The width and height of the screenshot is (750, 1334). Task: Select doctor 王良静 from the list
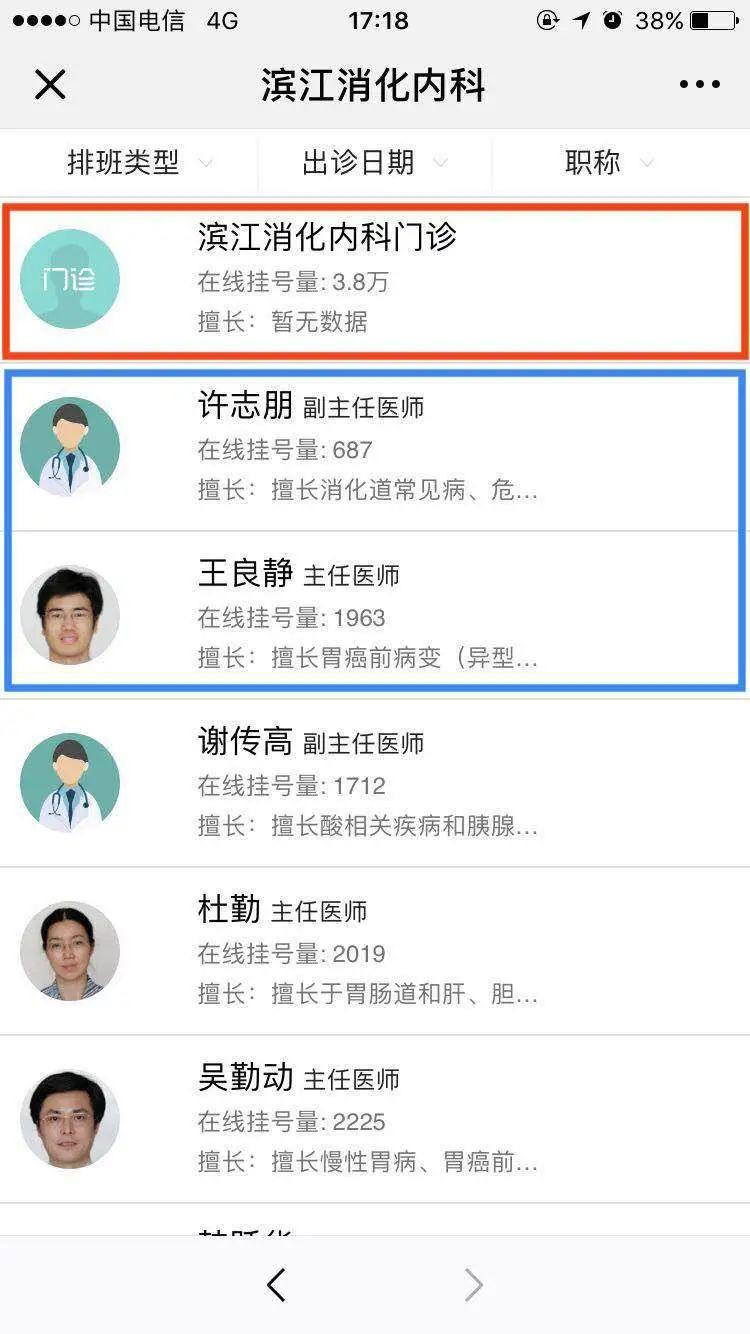375,615
